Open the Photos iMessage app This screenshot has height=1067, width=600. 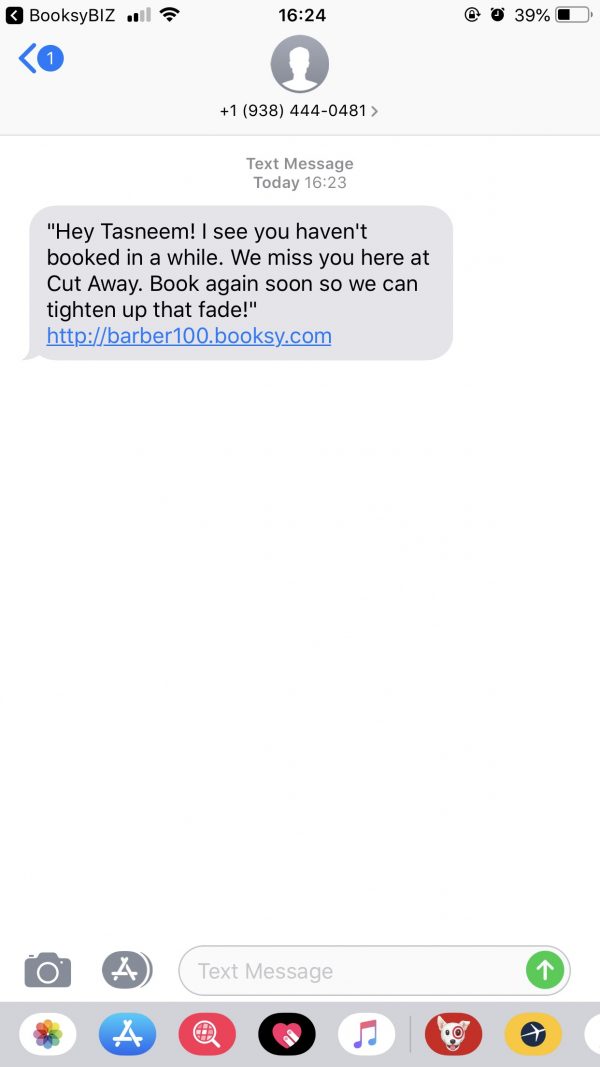[x=48, y=1034]
